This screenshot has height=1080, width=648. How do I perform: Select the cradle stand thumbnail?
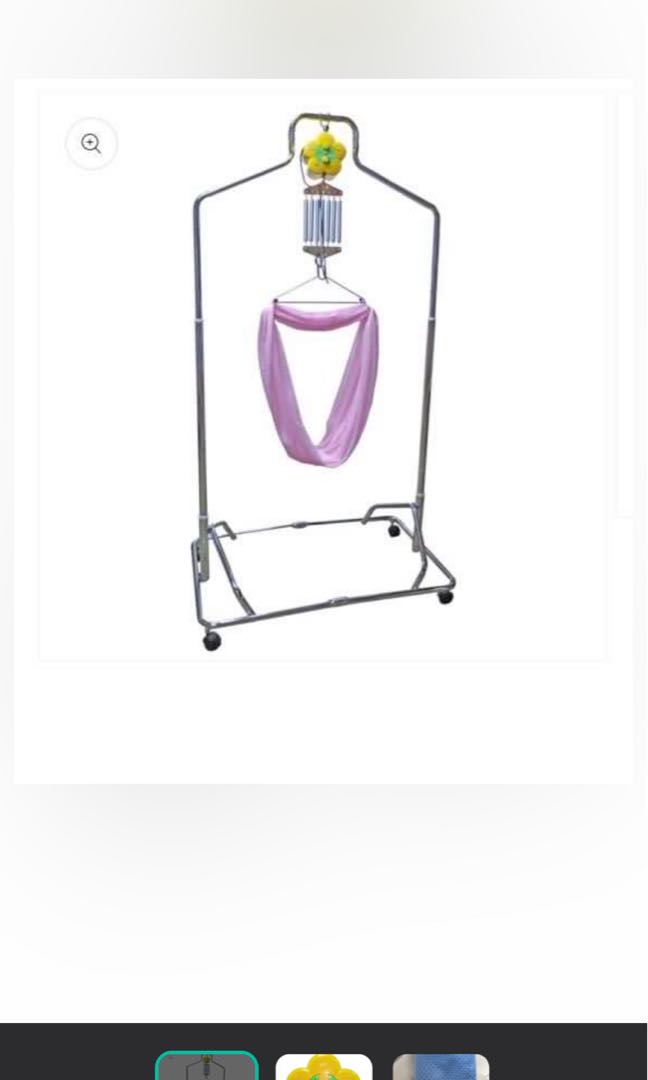(x=207, y=1067)
